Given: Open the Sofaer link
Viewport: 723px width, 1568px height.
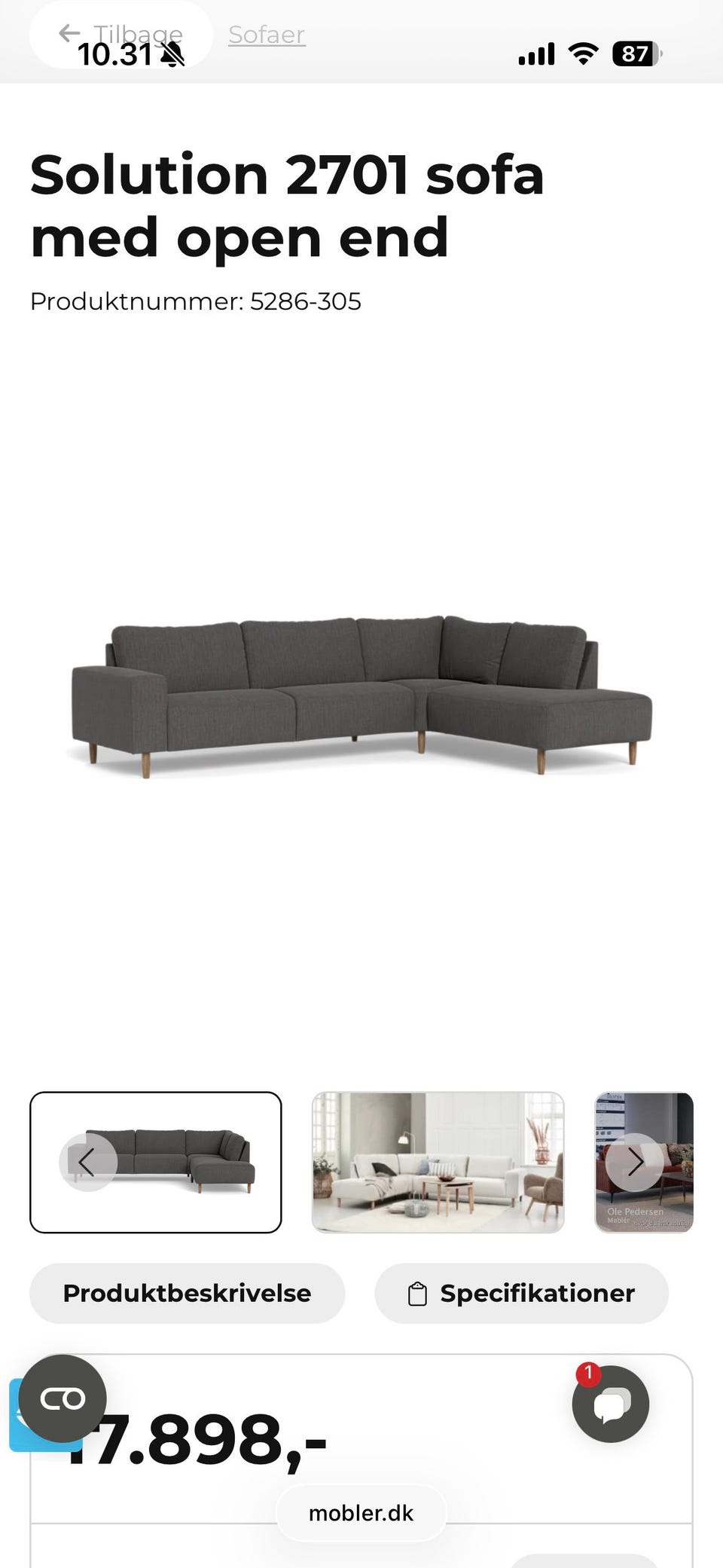Looking at the screenshot, I should click(x=267, y=35).
